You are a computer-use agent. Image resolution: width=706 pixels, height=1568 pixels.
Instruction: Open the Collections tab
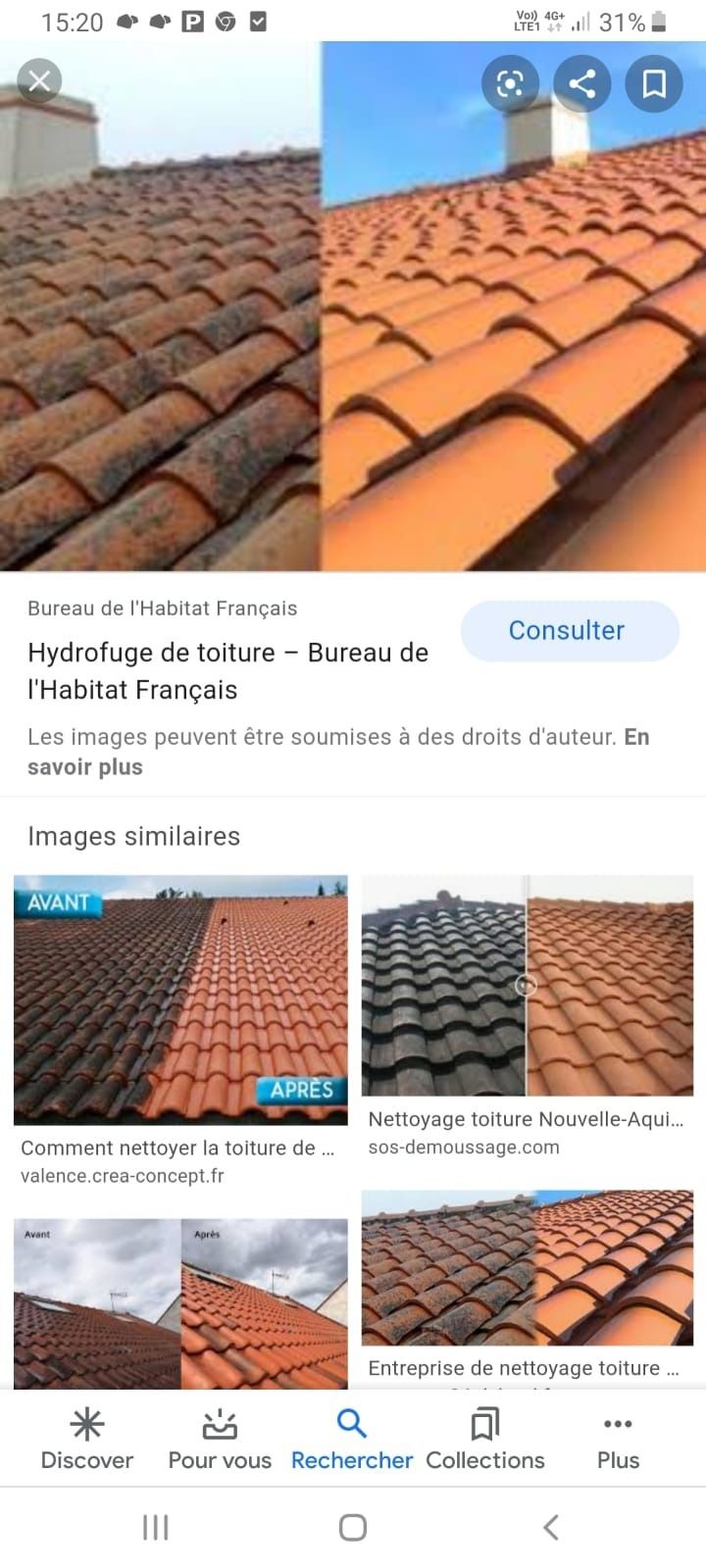tap(484, 1438)
